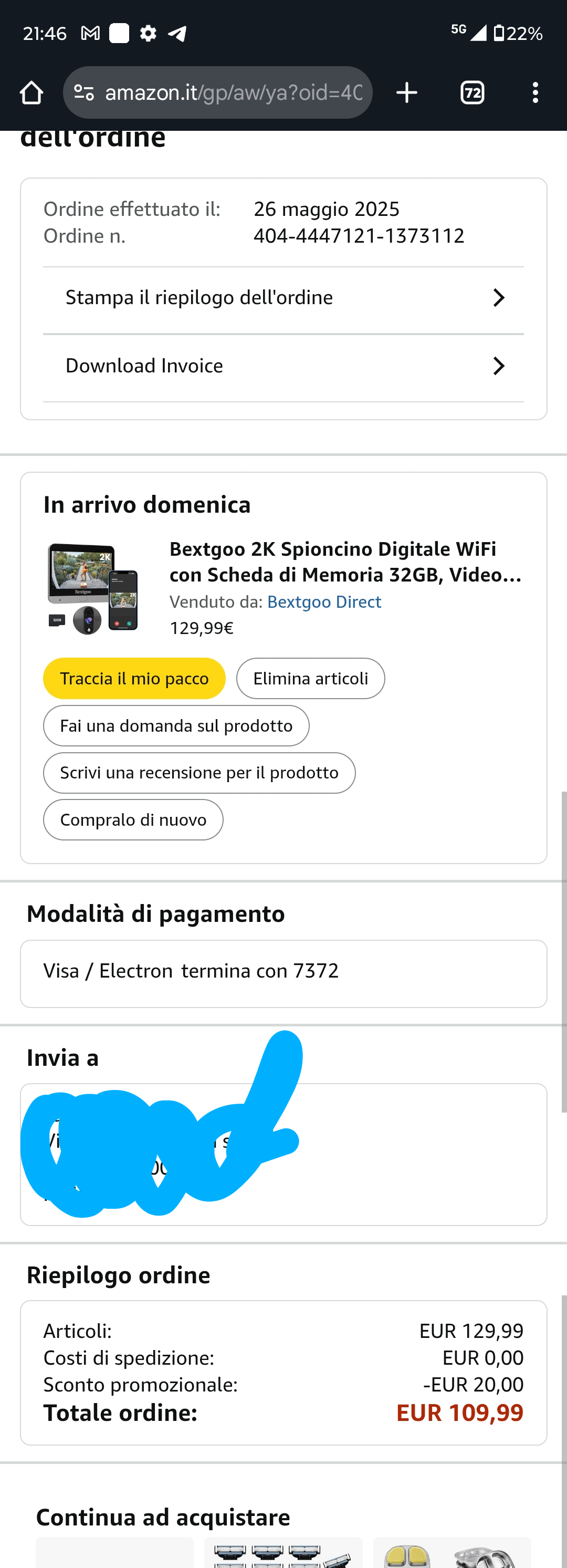Screen dimensions: 567x1568
Task: Select Elimina articoli
Action: (310, 679)
